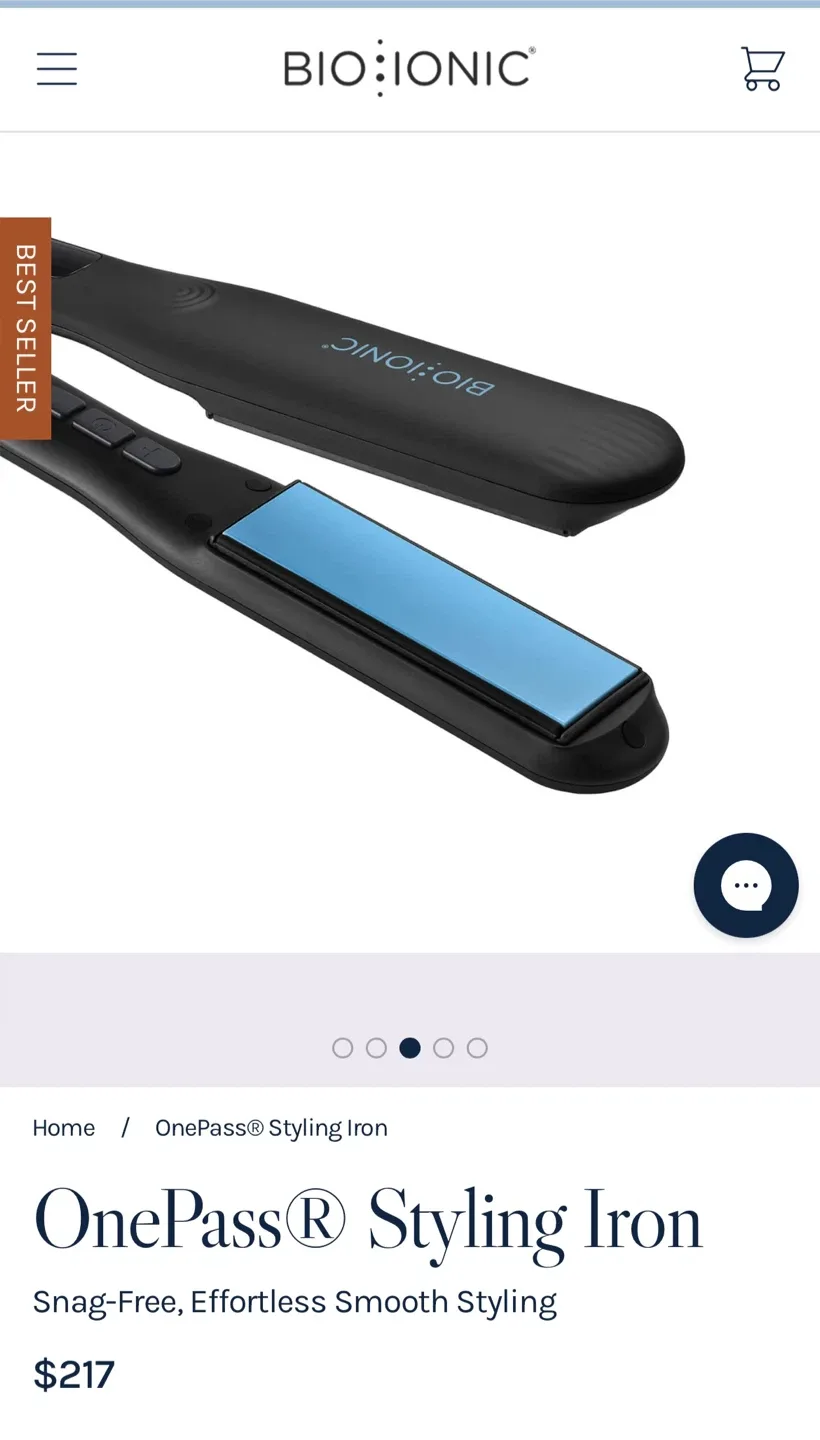Expand the OnePass Styling Iron breadcrumb entry
Image resolution: width=820 pixels, height=1440 pixels.
271,1127
